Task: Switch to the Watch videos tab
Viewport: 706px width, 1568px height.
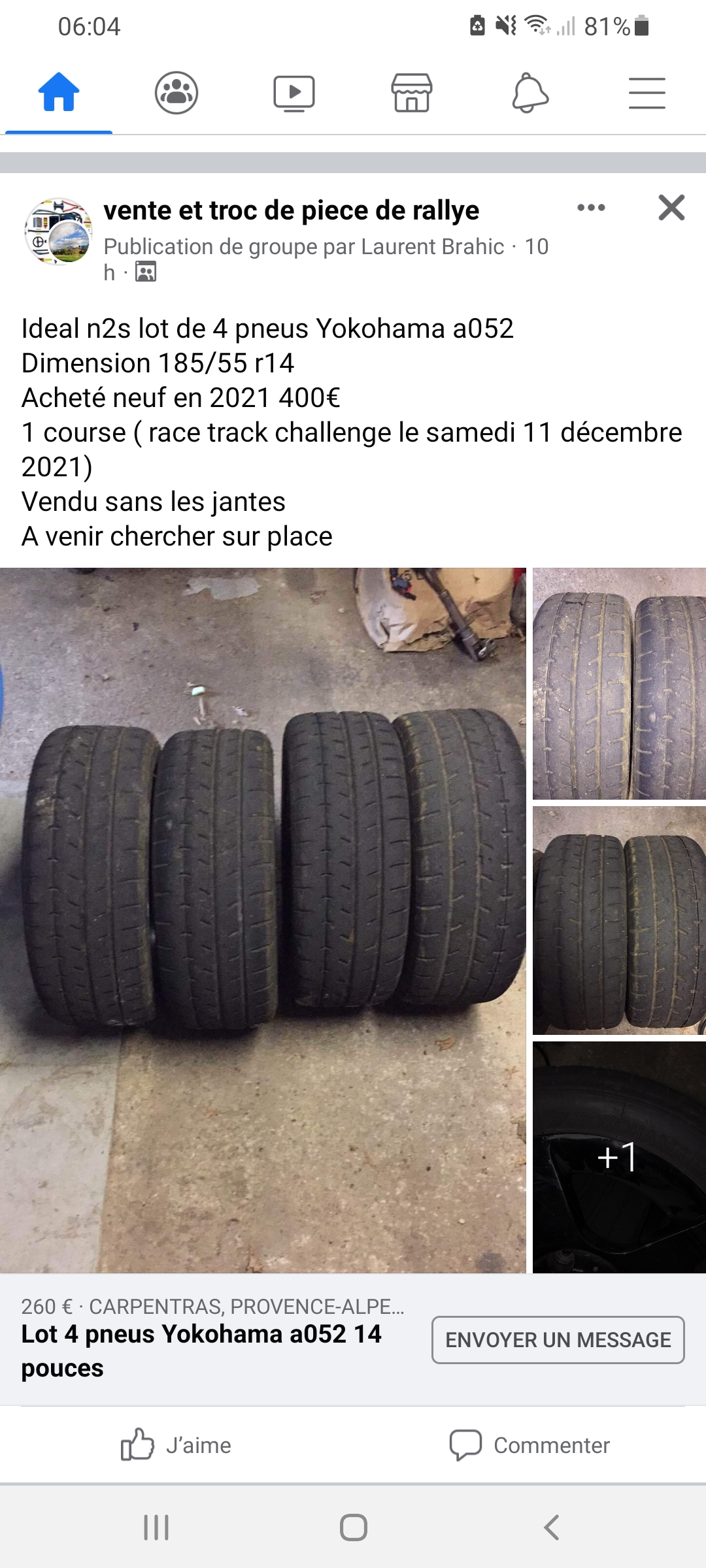Action: pyautogui.click(x=294, y=93)
